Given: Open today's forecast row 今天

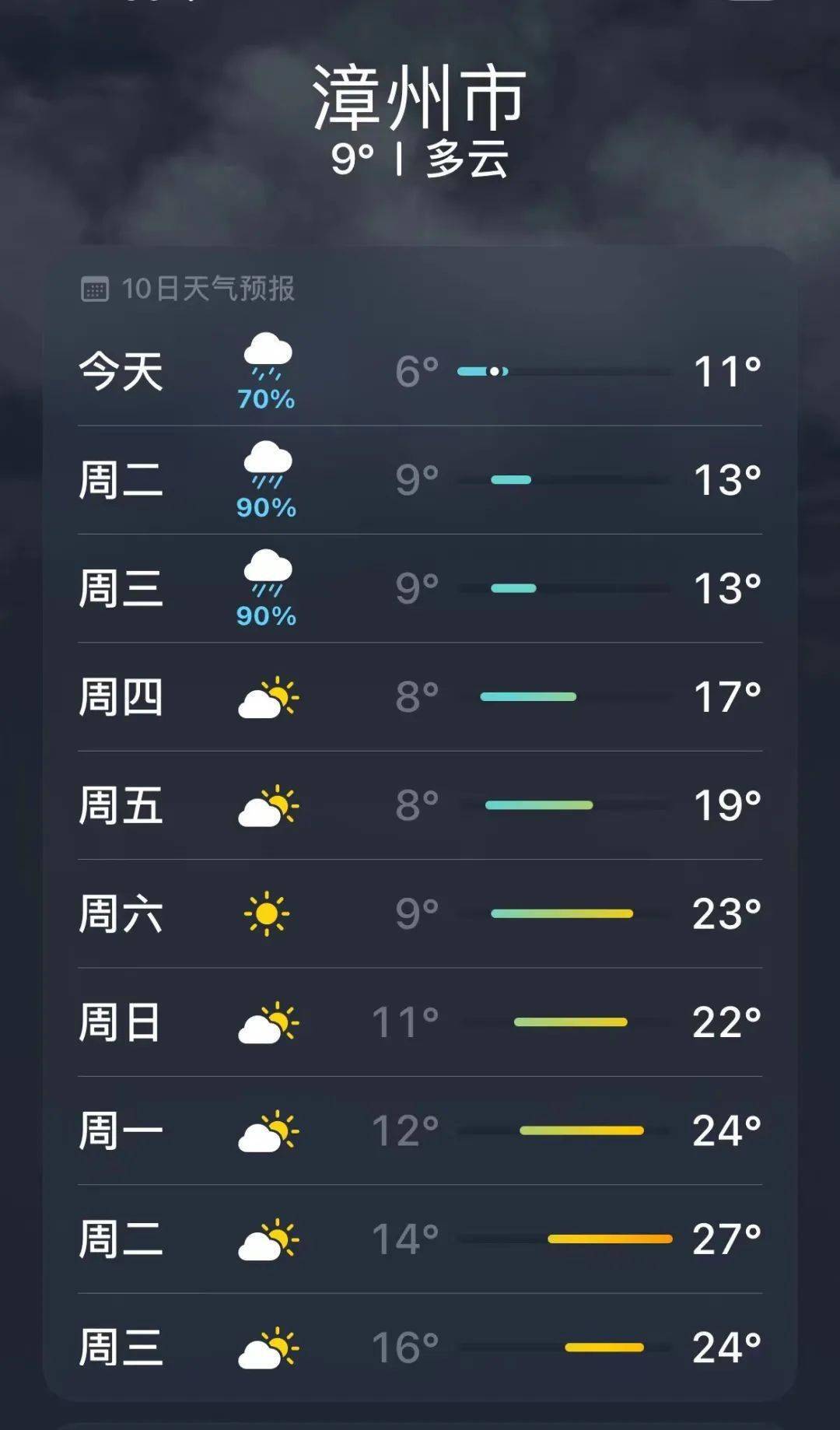Looking at the screenshot, I should [x=420, y=371].
